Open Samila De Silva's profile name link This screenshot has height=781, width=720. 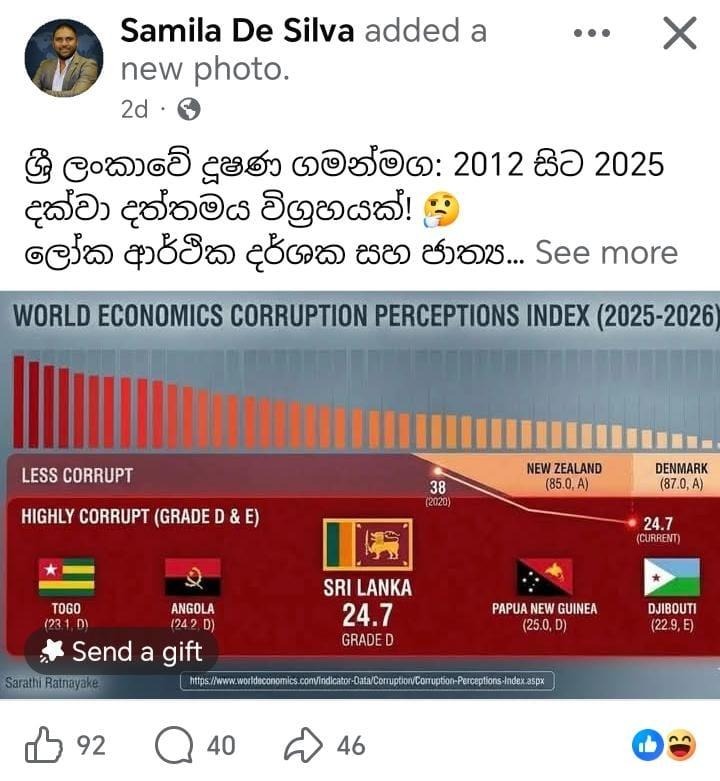[x=237, y=31]
